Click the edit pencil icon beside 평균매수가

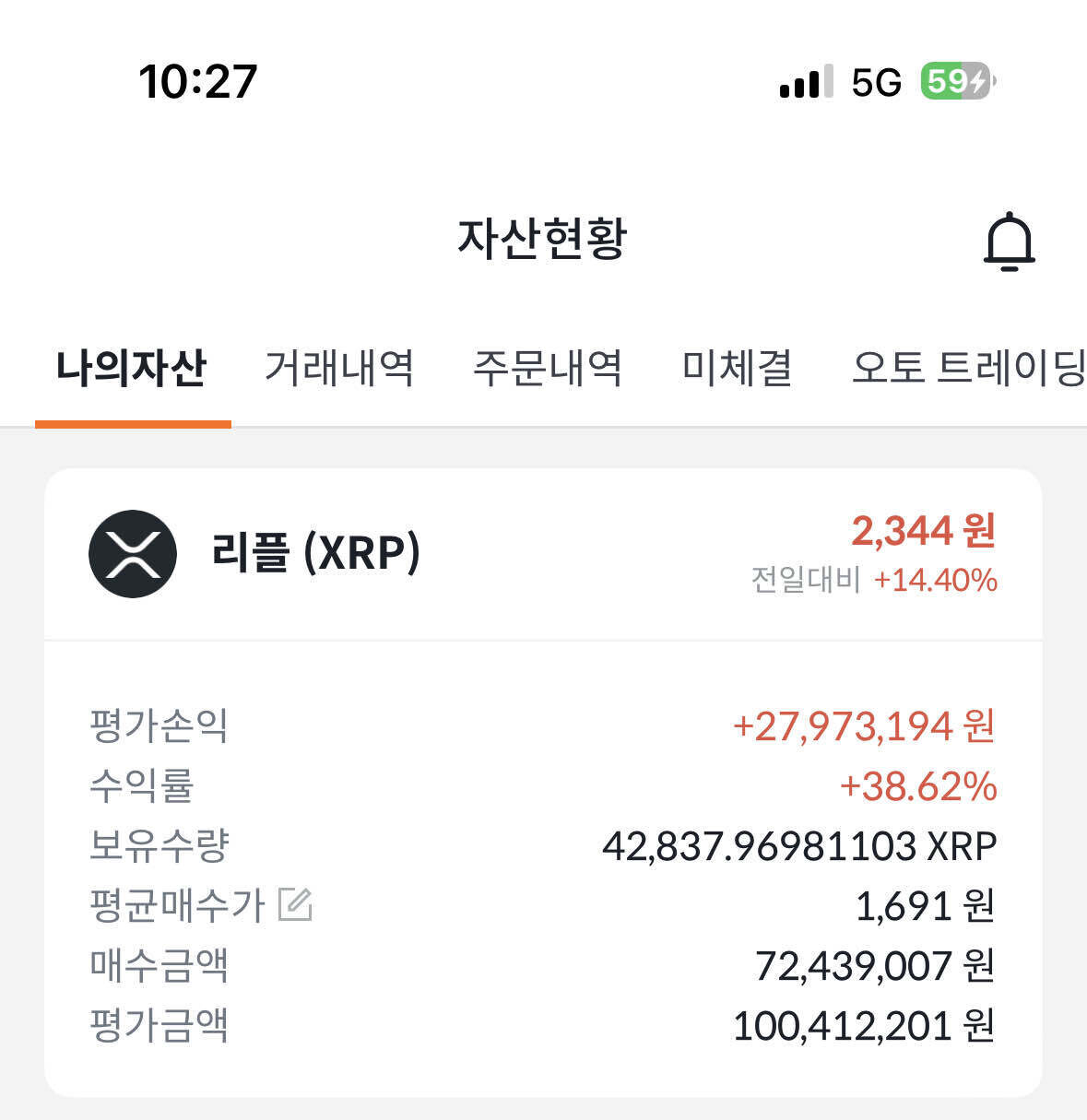[x=295, y=906]
